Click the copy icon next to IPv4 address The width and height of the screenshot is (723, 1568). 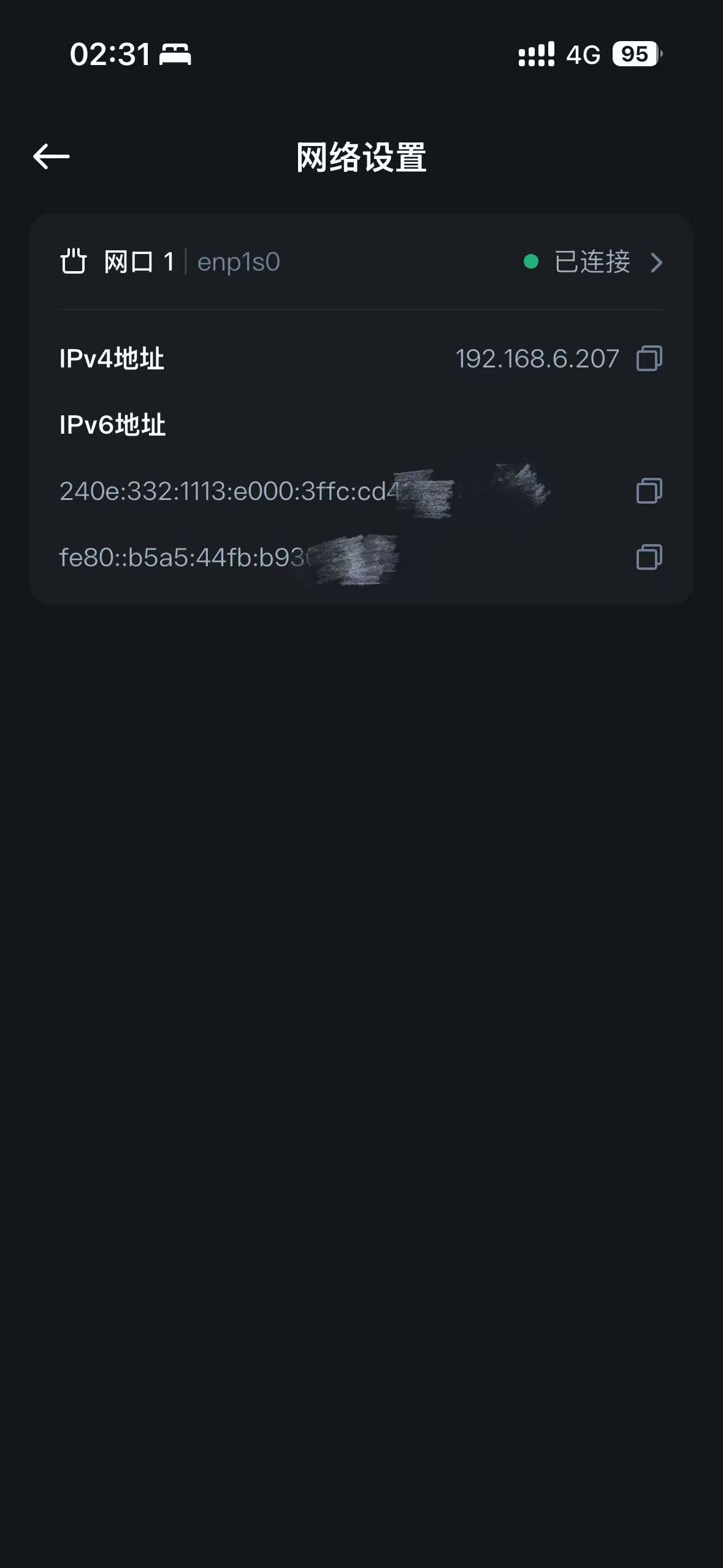point(650,359)
